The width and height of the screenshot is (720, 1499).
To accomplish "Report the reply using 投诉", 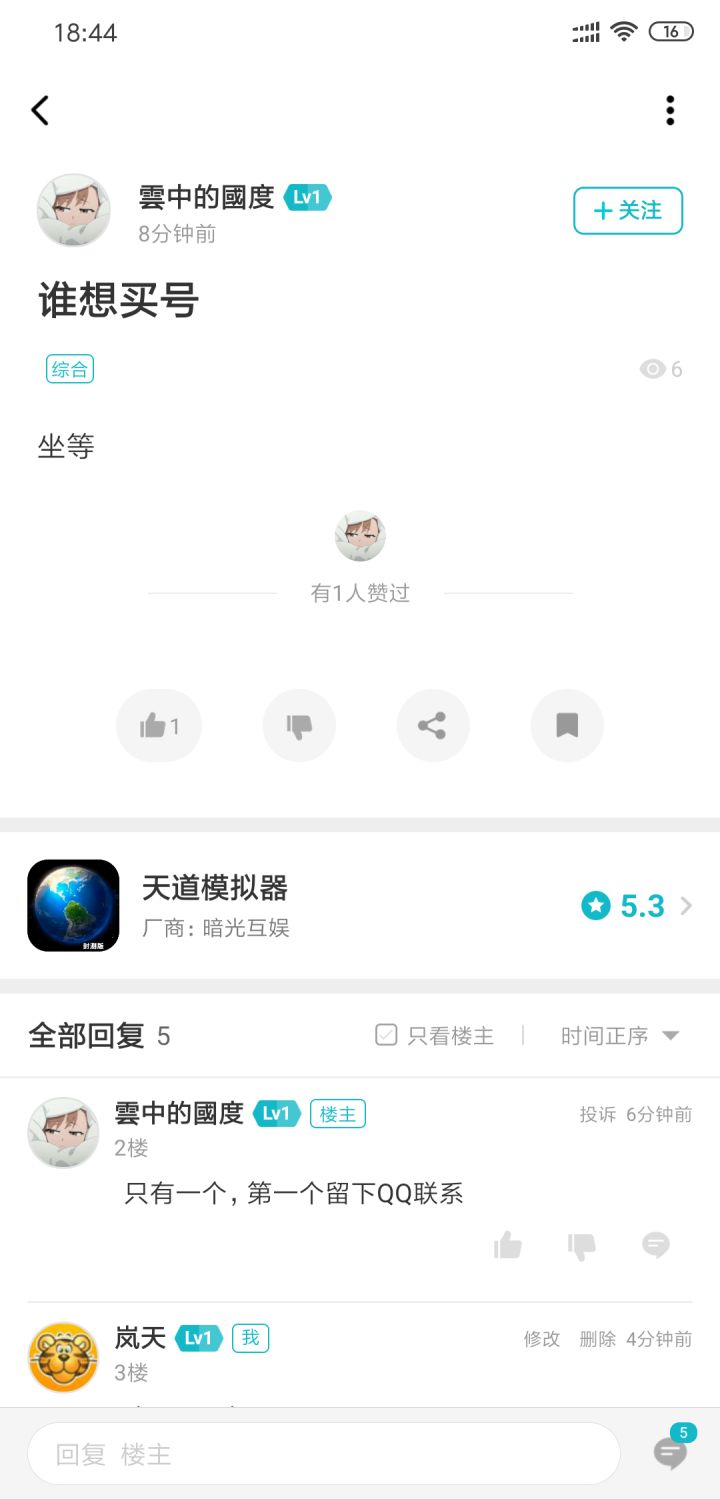I will 596,1113.
